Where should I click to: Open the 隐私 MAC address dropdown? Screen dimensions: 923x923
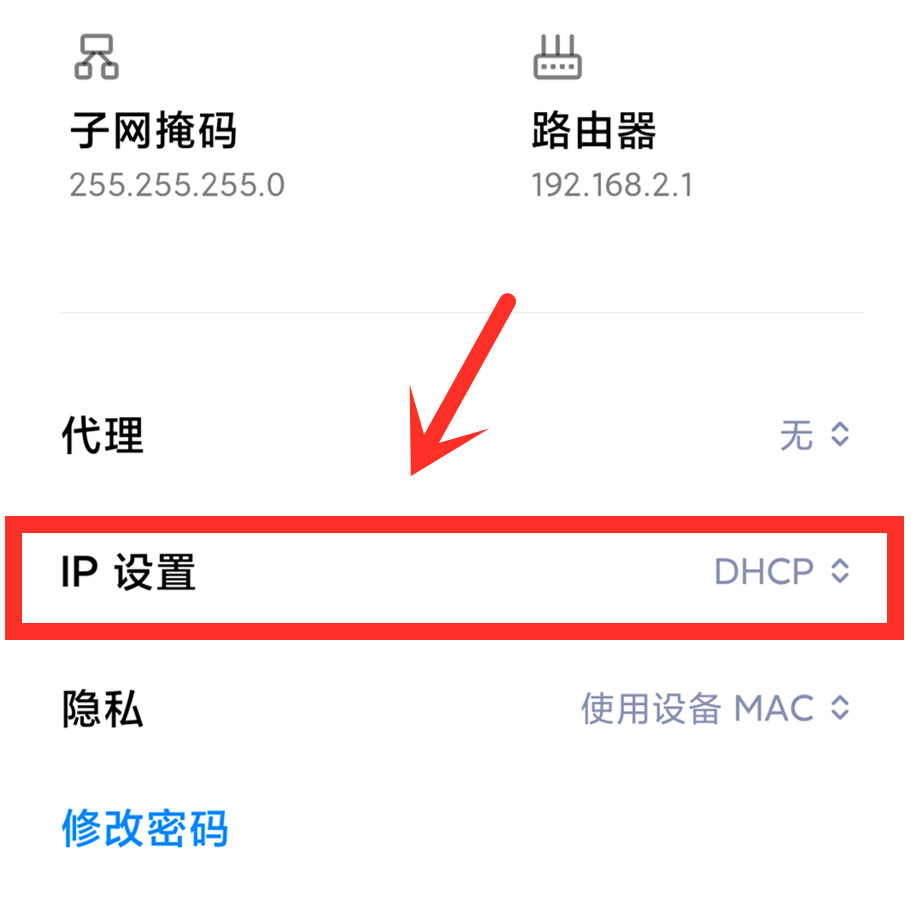(x=715, y=709)
